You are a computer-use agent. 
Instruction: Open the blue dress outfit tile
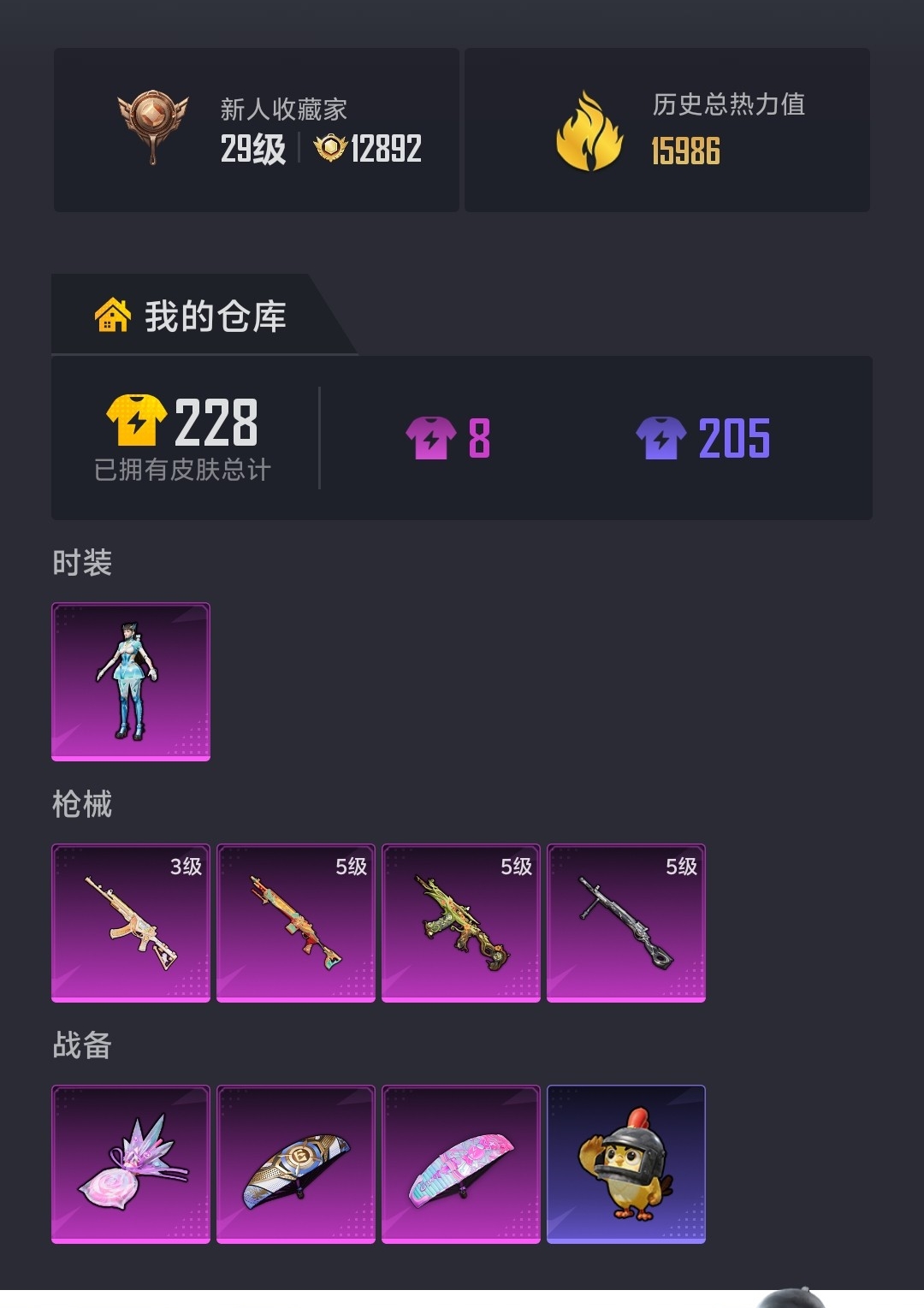131,682
